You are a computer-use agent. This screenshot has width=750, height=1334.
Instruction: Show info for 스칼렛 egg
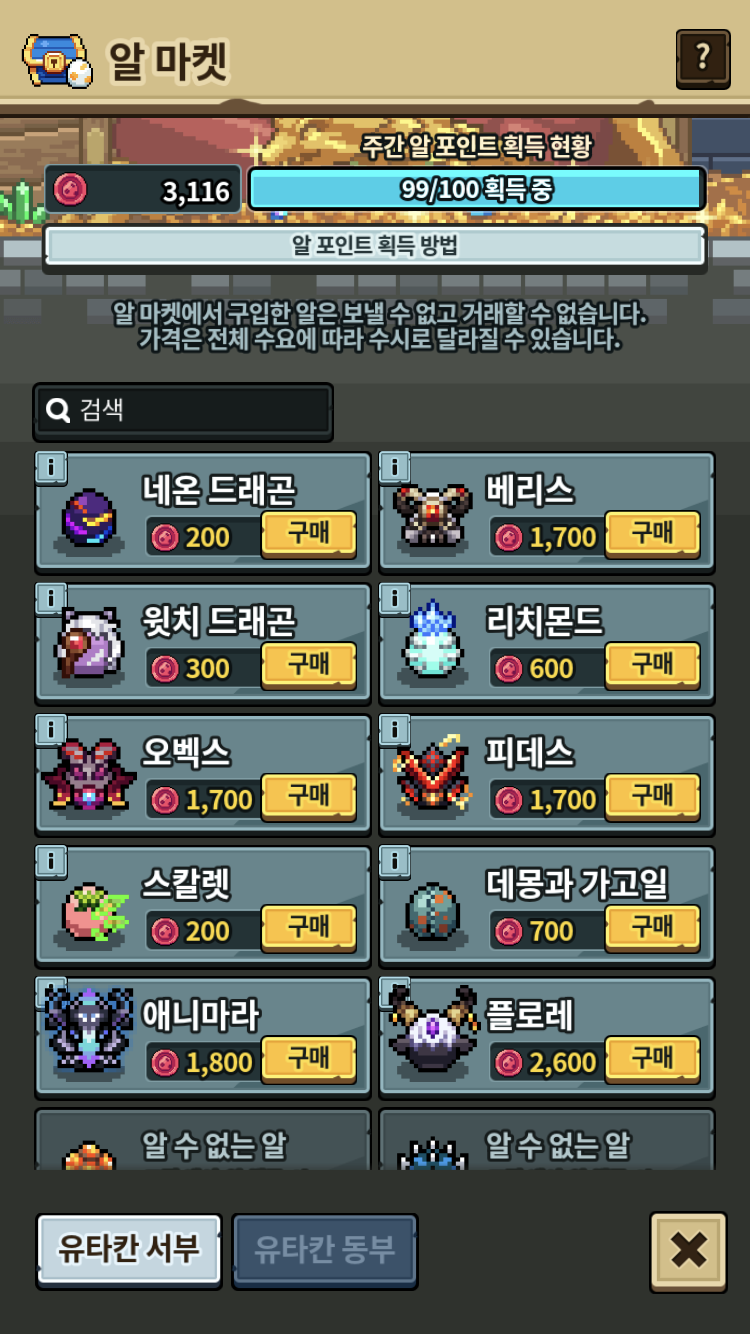[51, 861]
